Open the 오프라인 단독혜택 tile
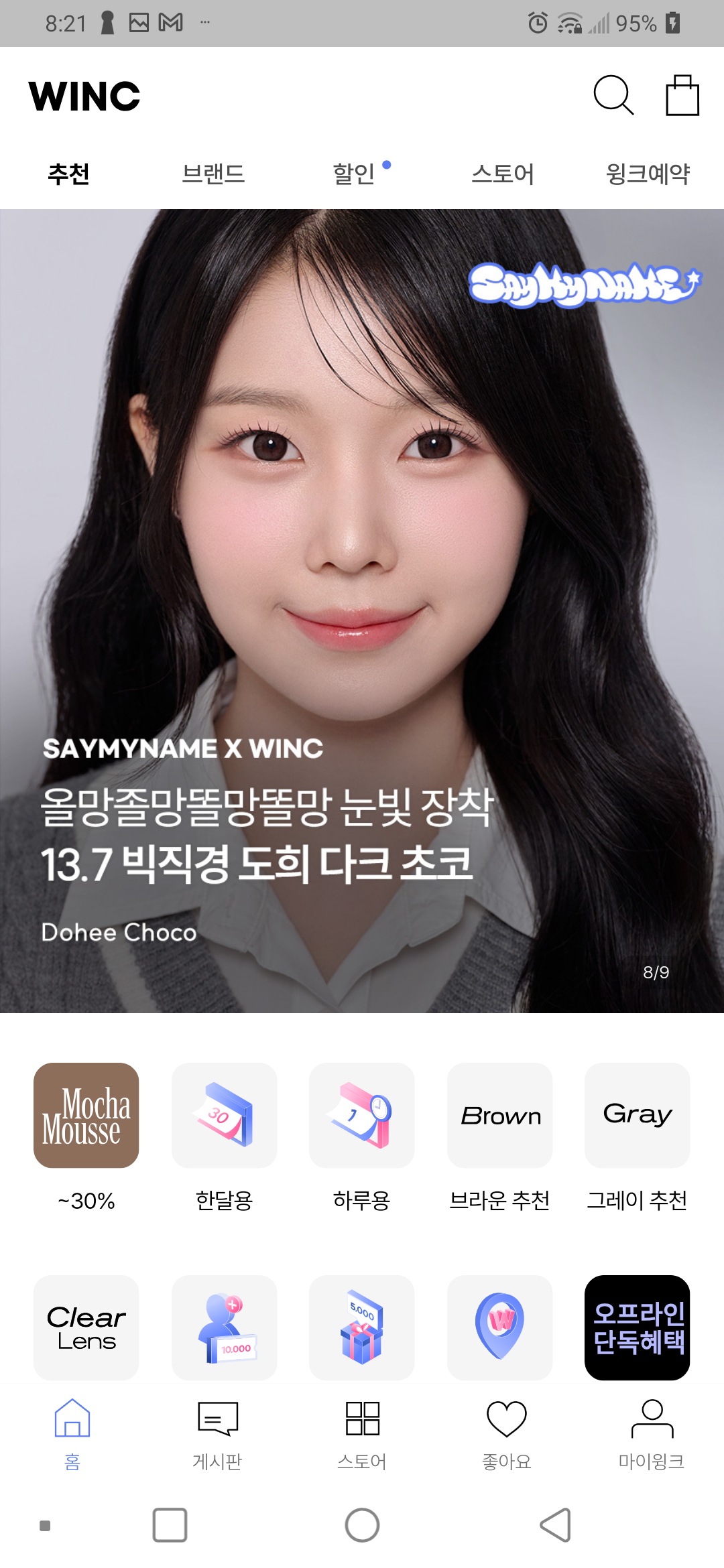Viewport: 724px width, 1568px height. pos(638,1327)
